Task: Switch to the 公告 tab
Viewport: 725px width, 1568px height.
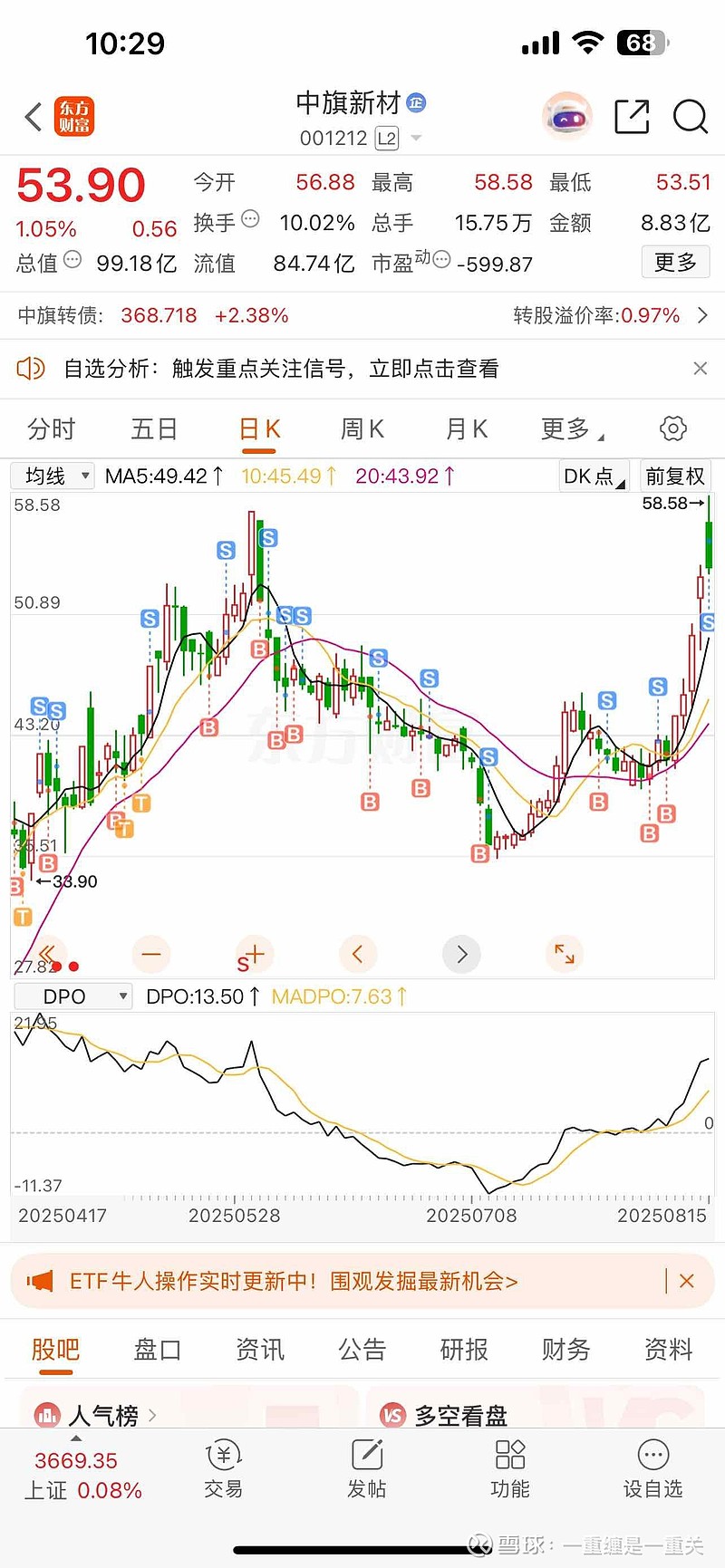Action: coord(362,1350)
